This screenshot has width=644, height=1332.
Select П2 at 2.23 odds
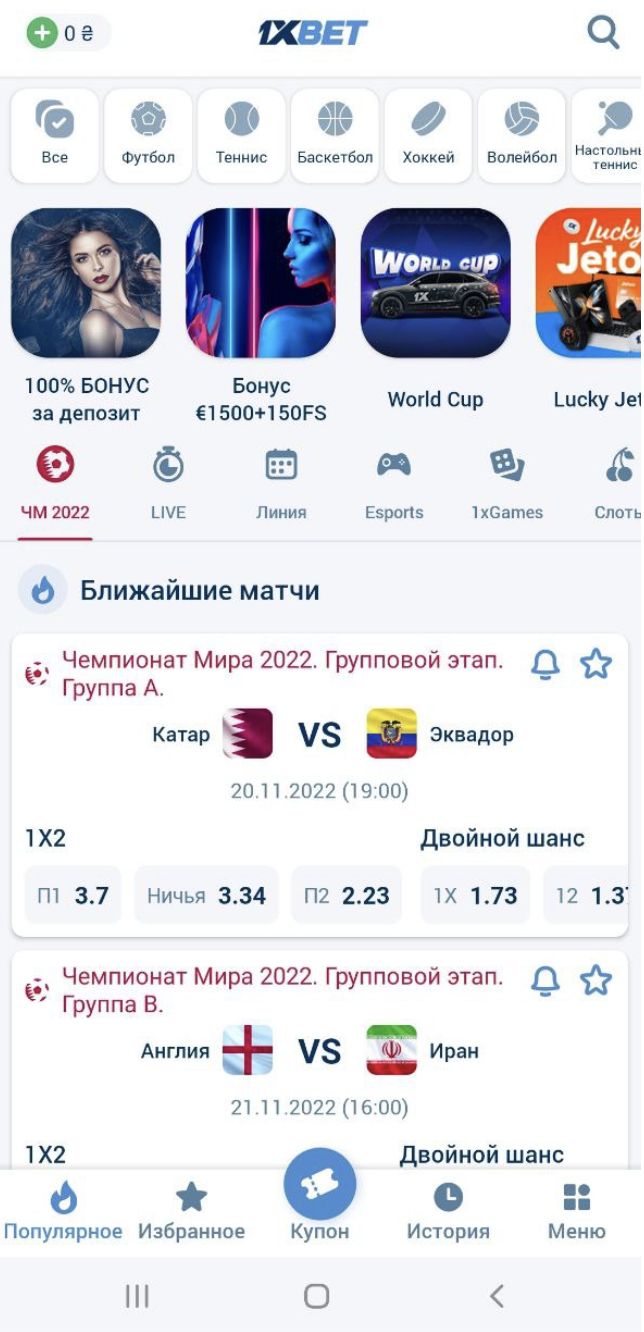pos(346,895)
